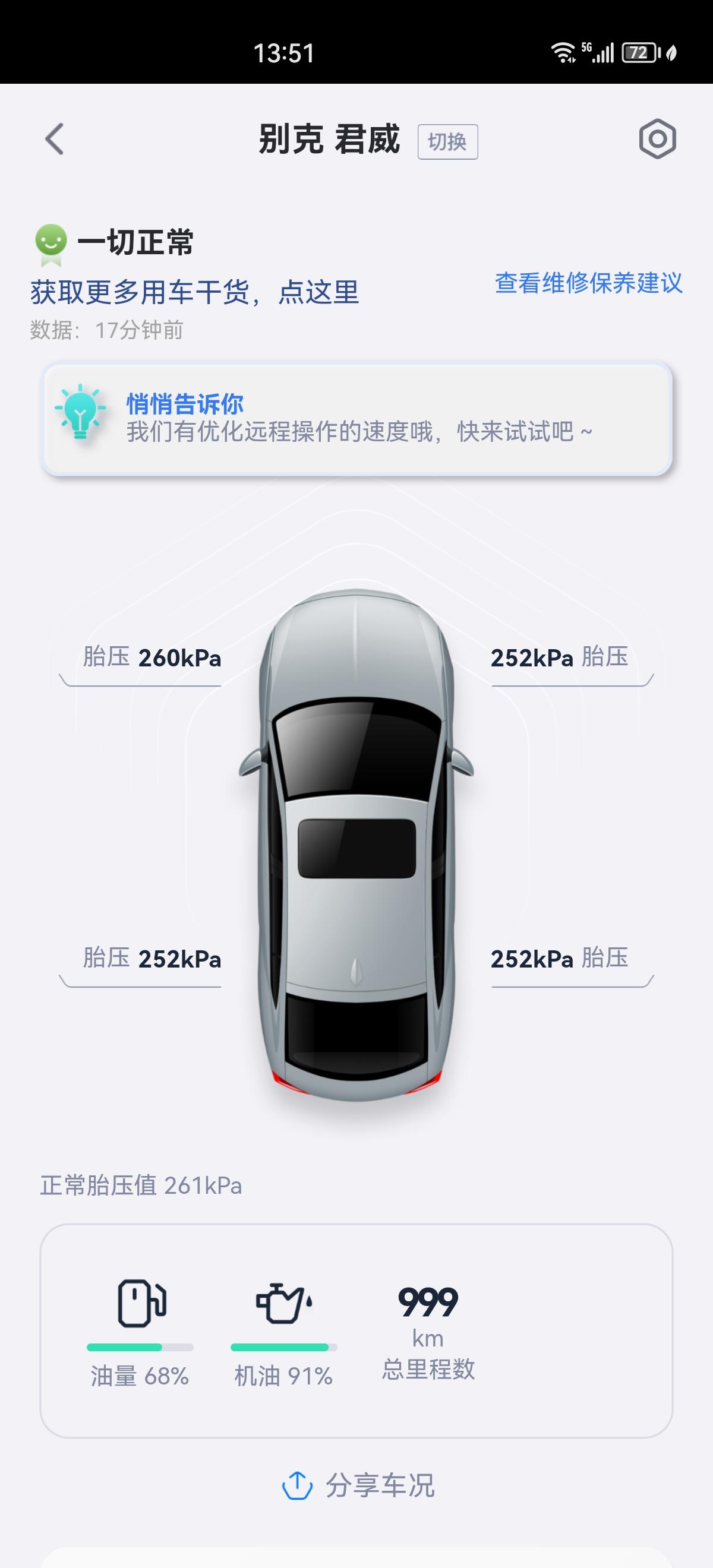The height and width of the screenshot is (1568, 713).
Task: Open the settings hexagon icon
Action: (x=658, y=140)
